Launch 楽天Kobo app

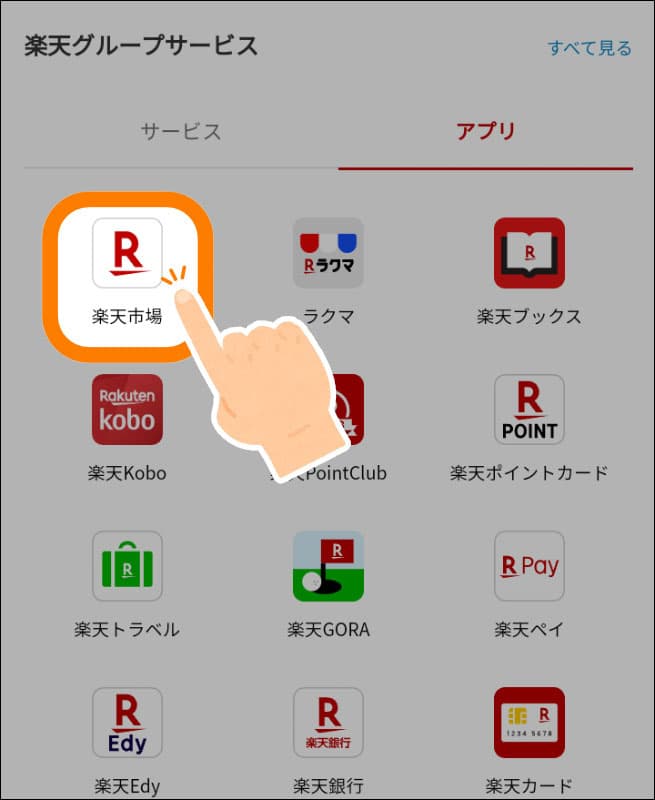[126, 410]
